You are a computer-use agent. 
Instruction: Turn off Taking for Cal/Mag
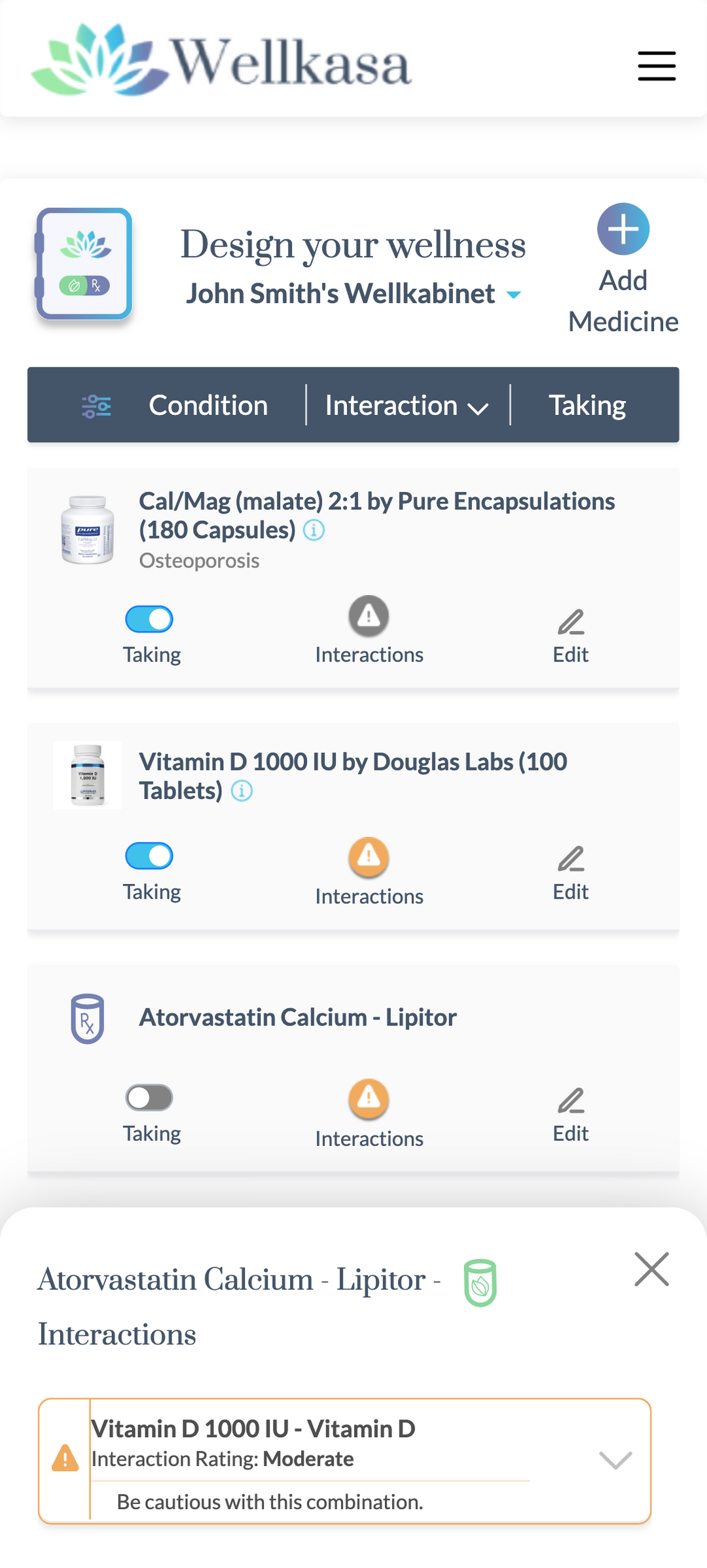149,619
